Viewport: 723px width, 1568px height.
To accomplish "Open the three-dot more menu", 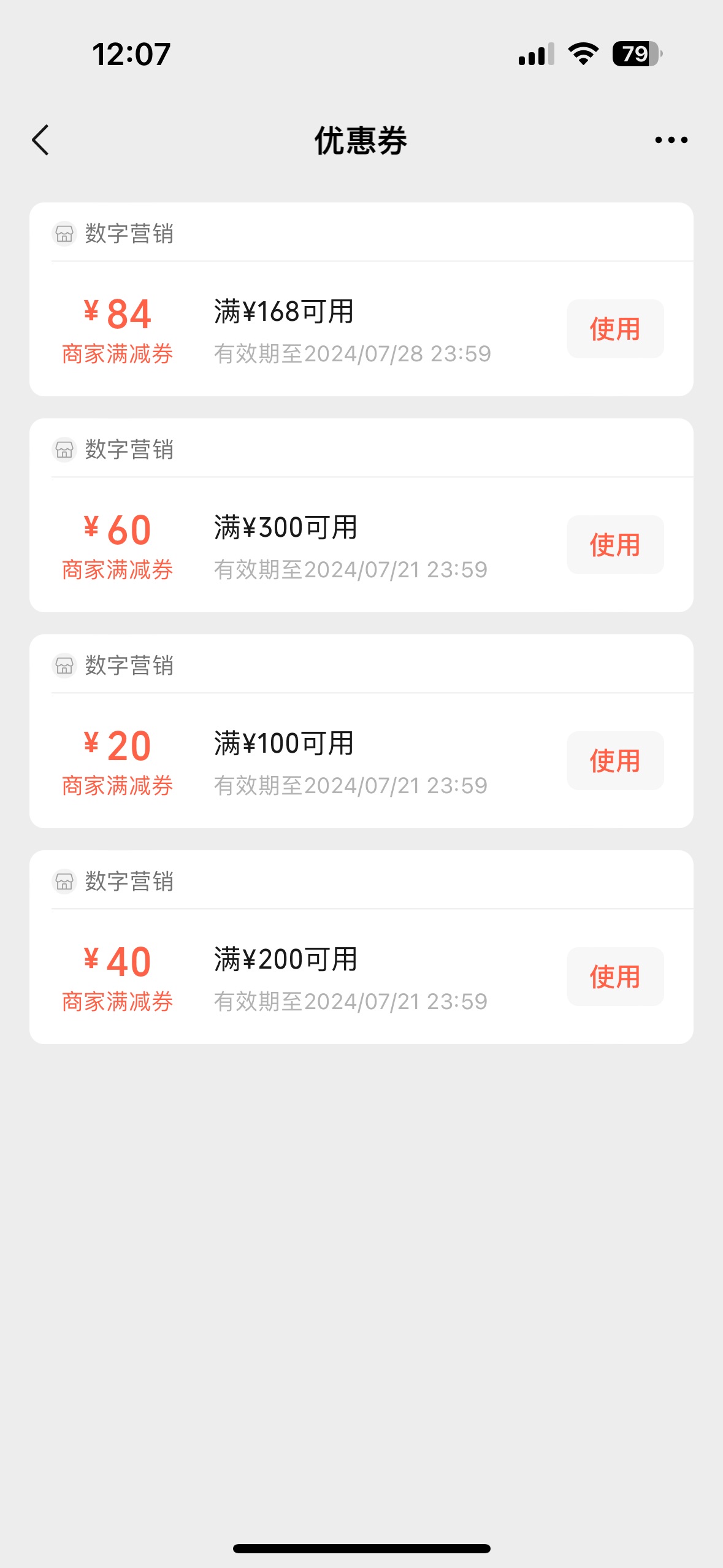I will 671,140.
